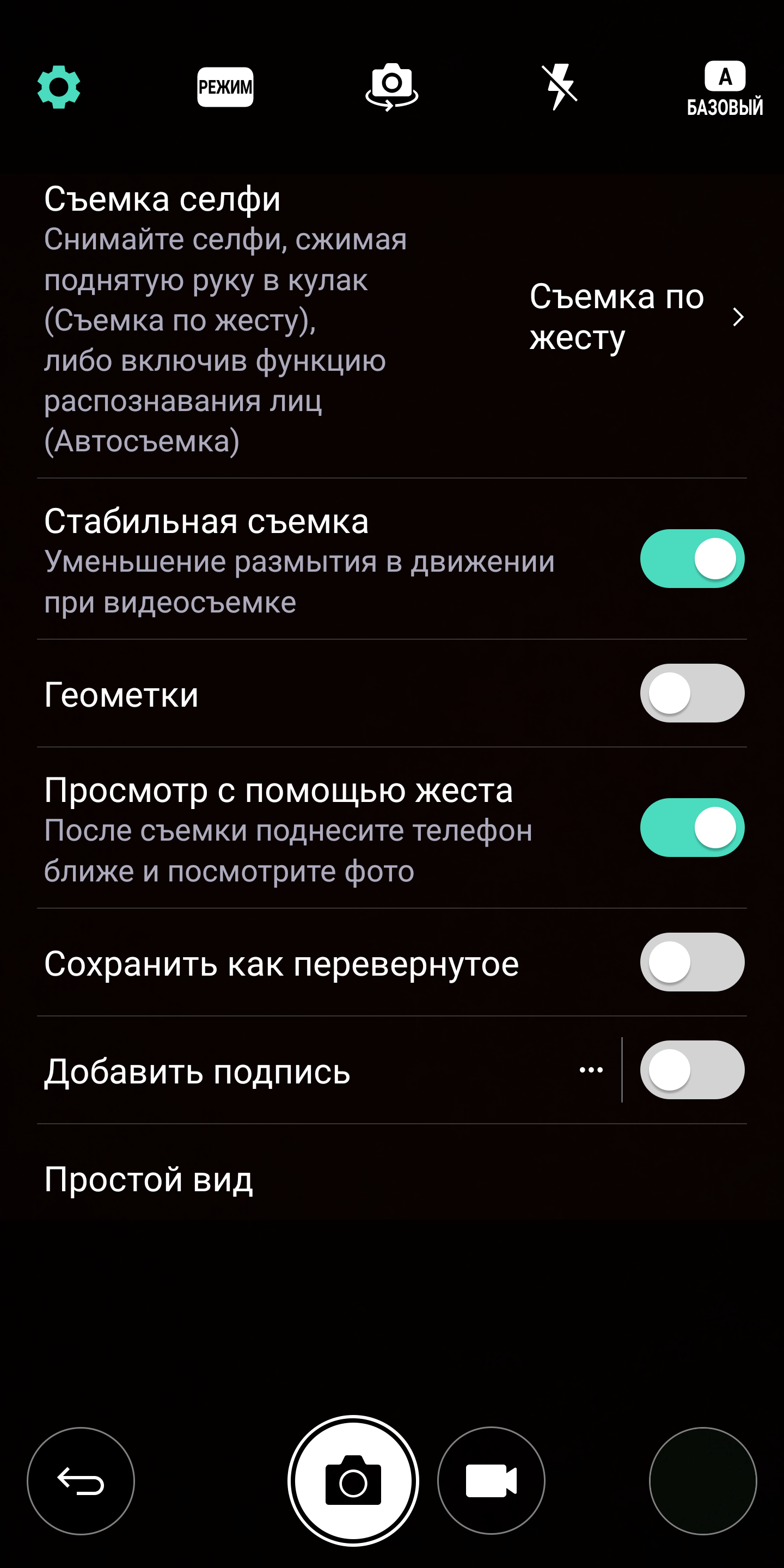Enable Сохранить как перевернутое
784x1568 pixels.
coord(692,963)
